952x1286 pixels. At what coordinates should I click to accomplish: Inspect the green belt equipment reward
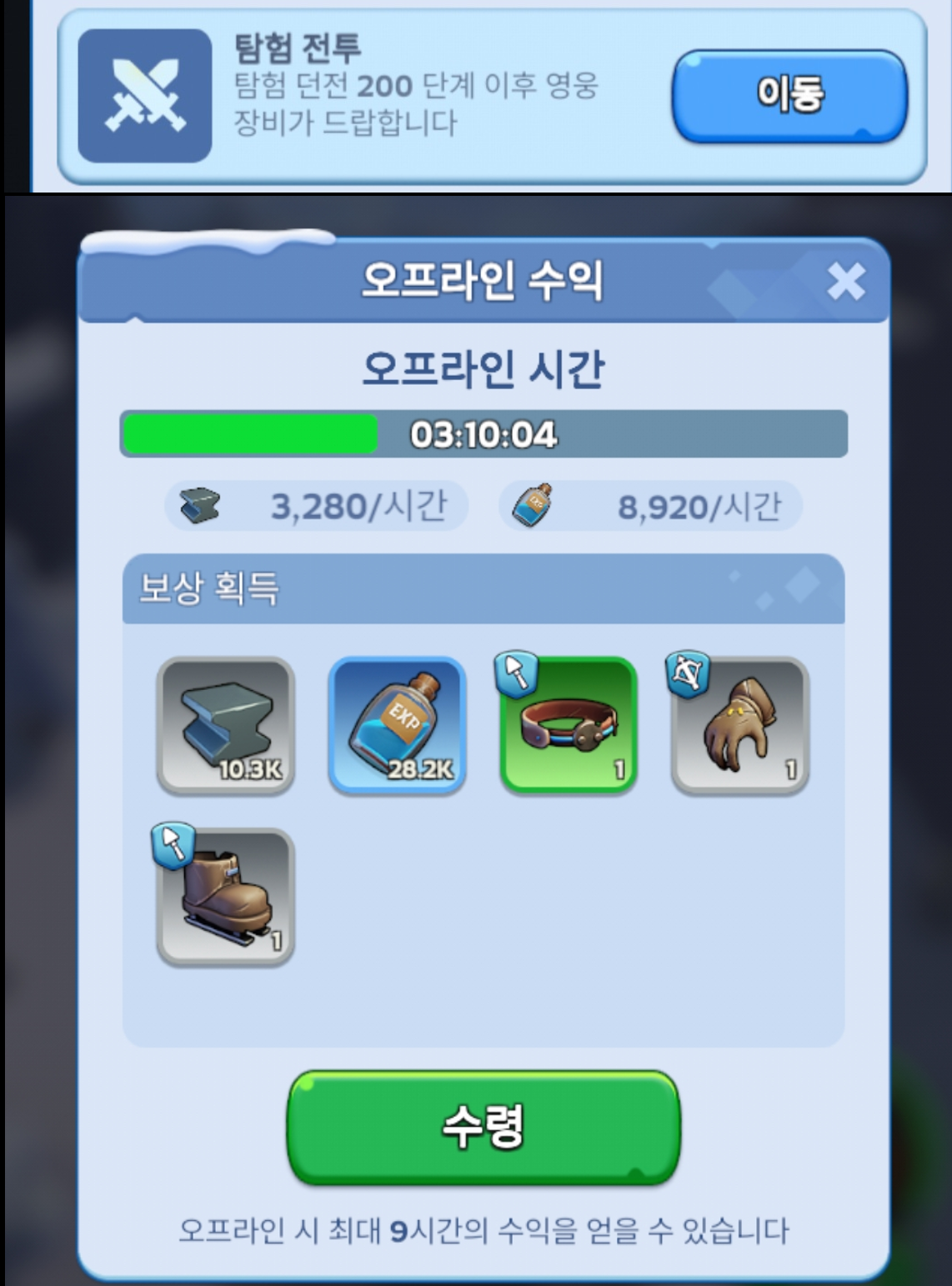pos(569,725)
